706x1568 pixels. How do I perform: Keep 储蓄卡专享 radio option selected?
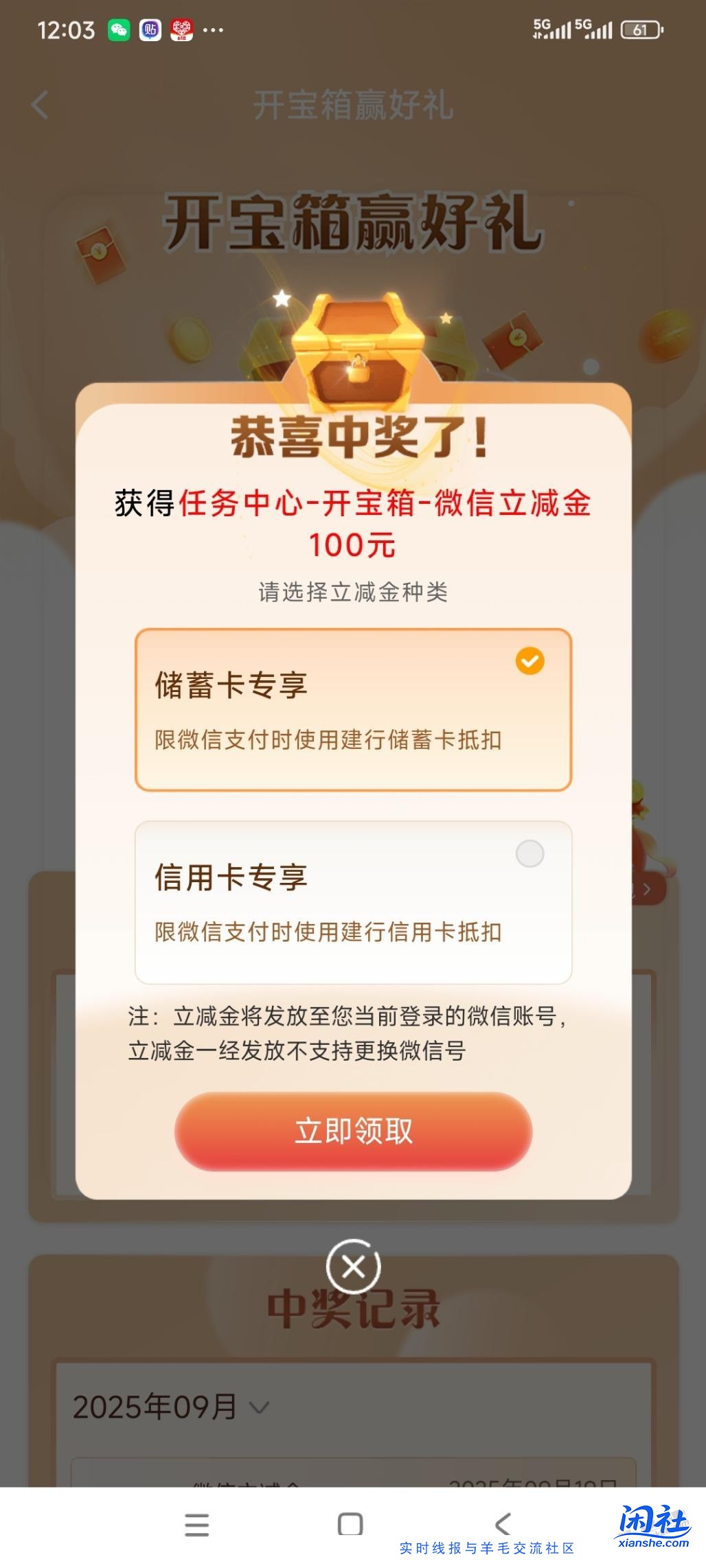pos(353,707)
